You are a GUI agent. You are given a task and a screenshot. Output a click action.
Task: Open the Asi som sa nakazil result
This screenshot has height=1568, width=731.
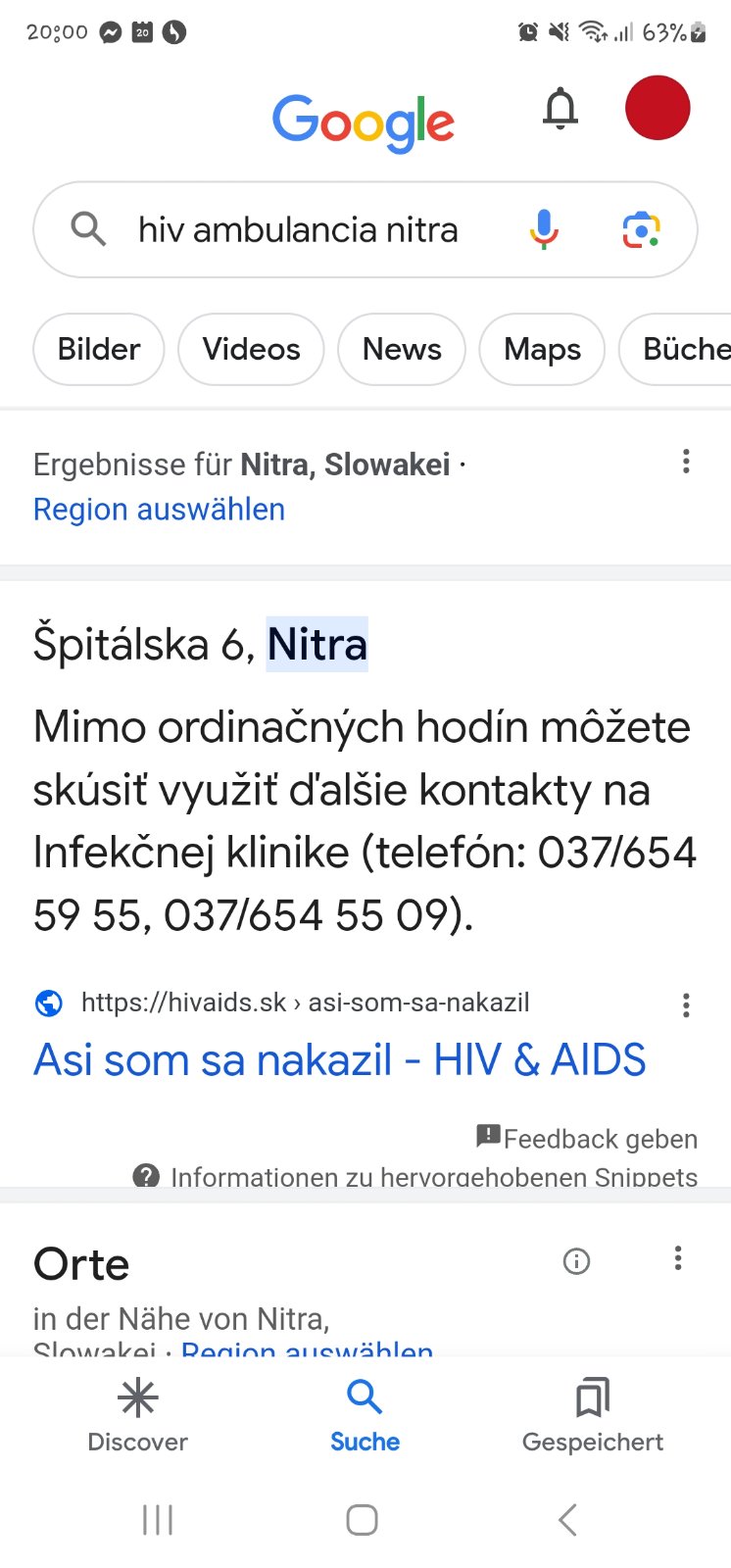pos(340,1059)
